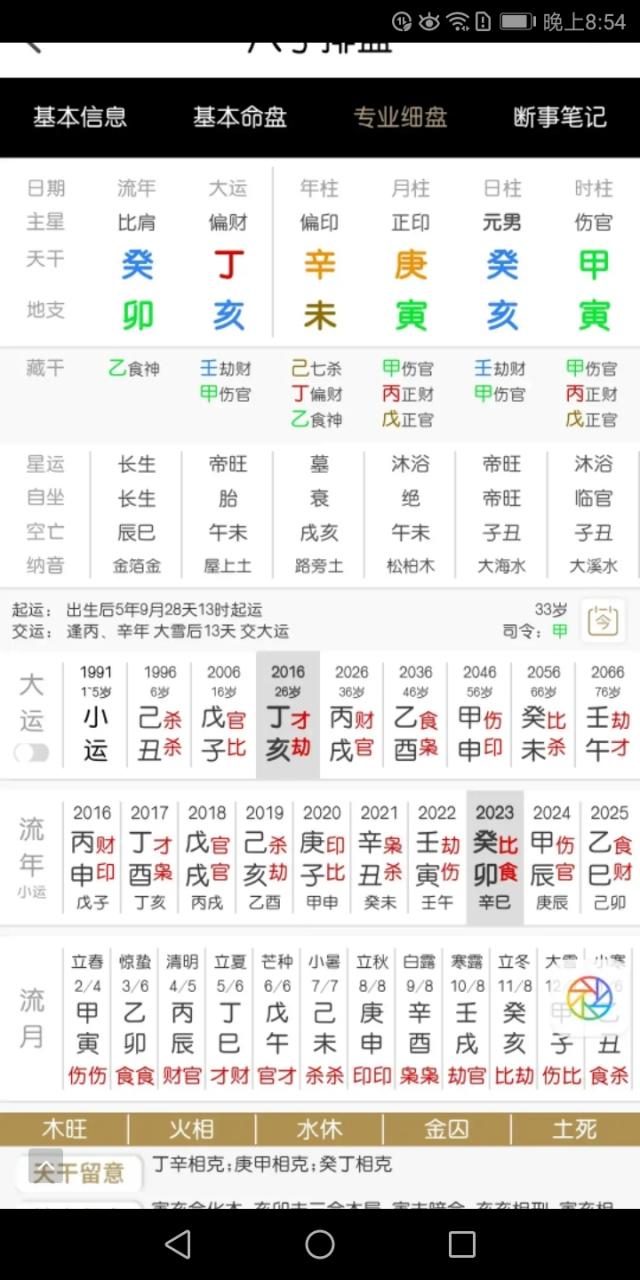
Task: Select the 2006 戊子 大运 column
Action: 224,715
